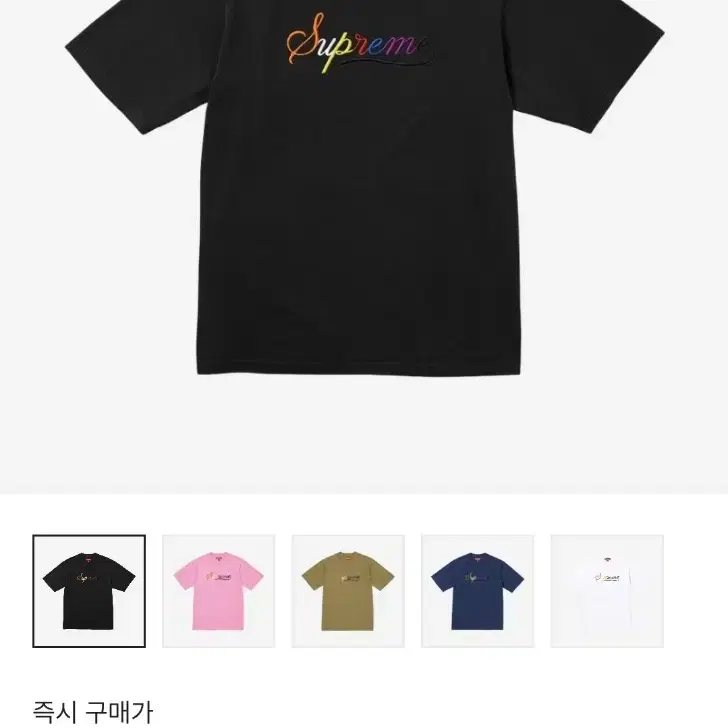View the olive green t-shirt option
This screenshot has height=728, width=728.
point(348,591)
